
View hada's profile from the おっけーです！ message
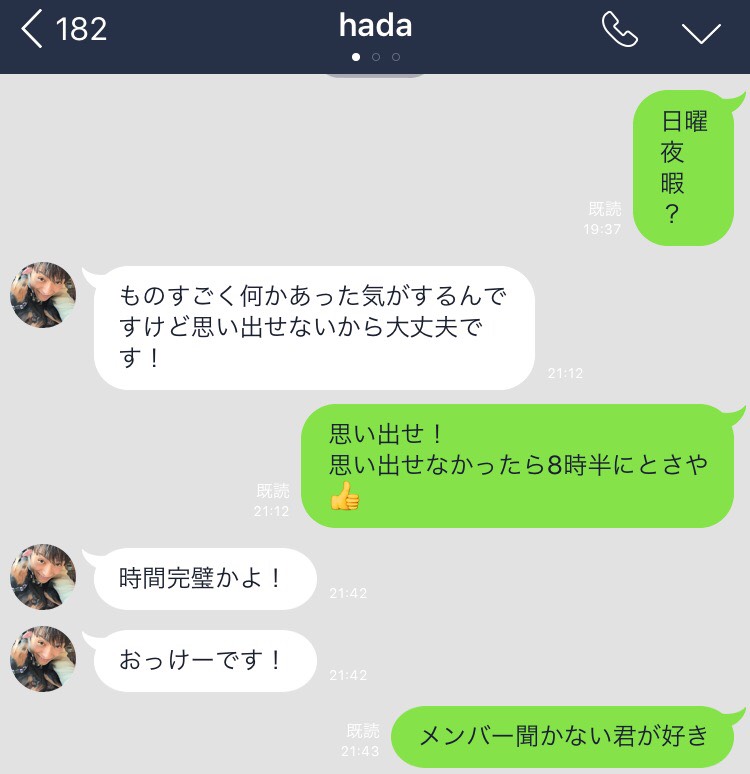click(43, 659)
